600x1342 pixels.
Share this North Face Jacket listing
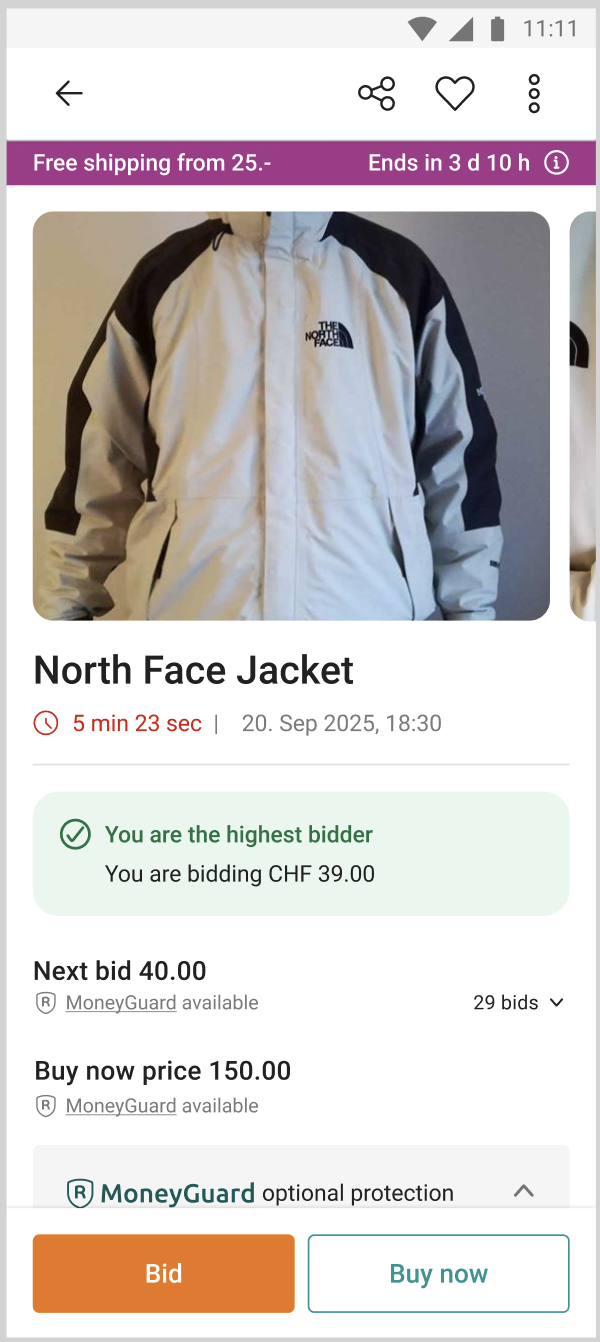[377, 94]
